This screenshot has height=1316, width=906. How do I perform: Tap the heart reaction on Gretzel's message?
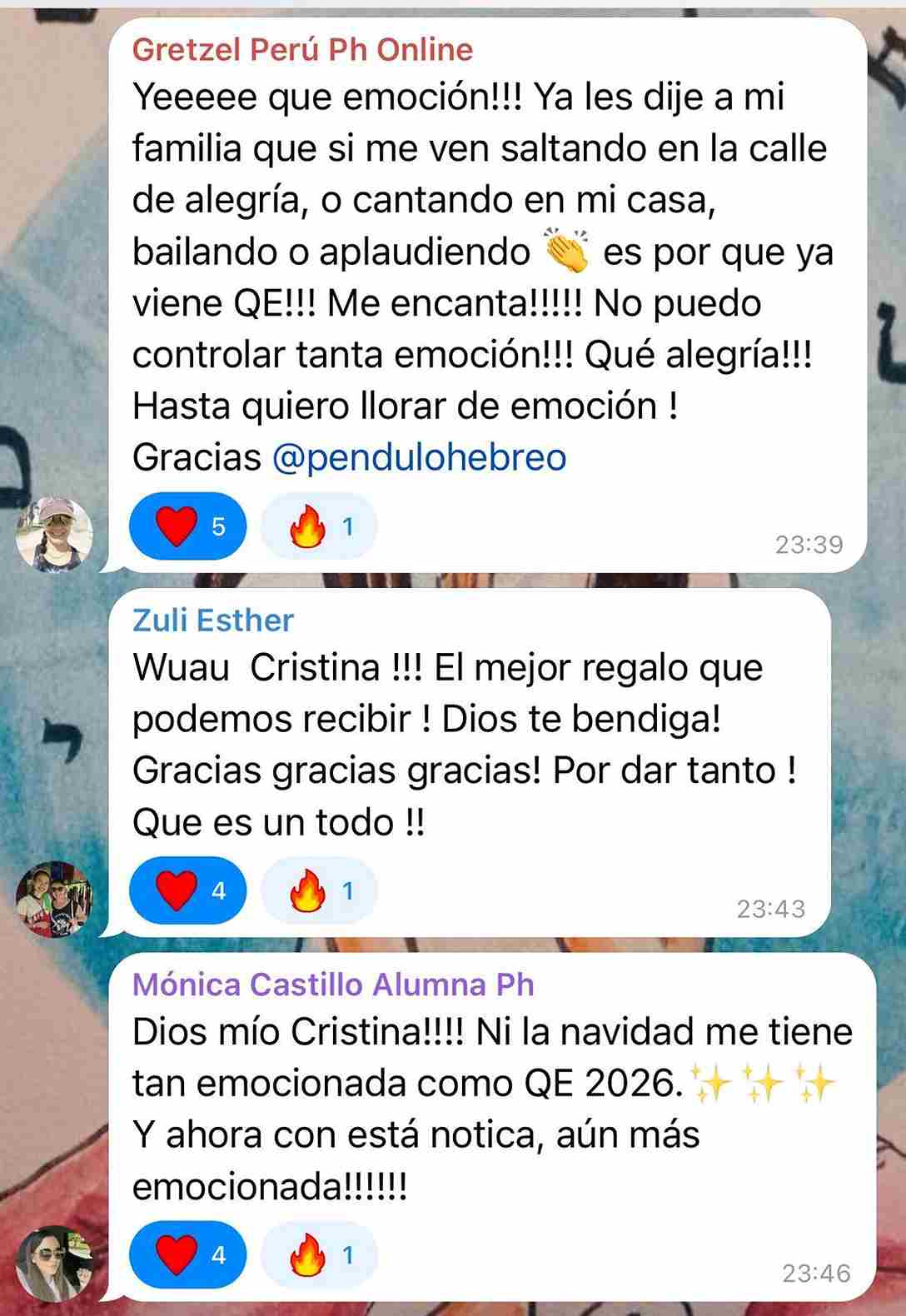coord(188,526)
